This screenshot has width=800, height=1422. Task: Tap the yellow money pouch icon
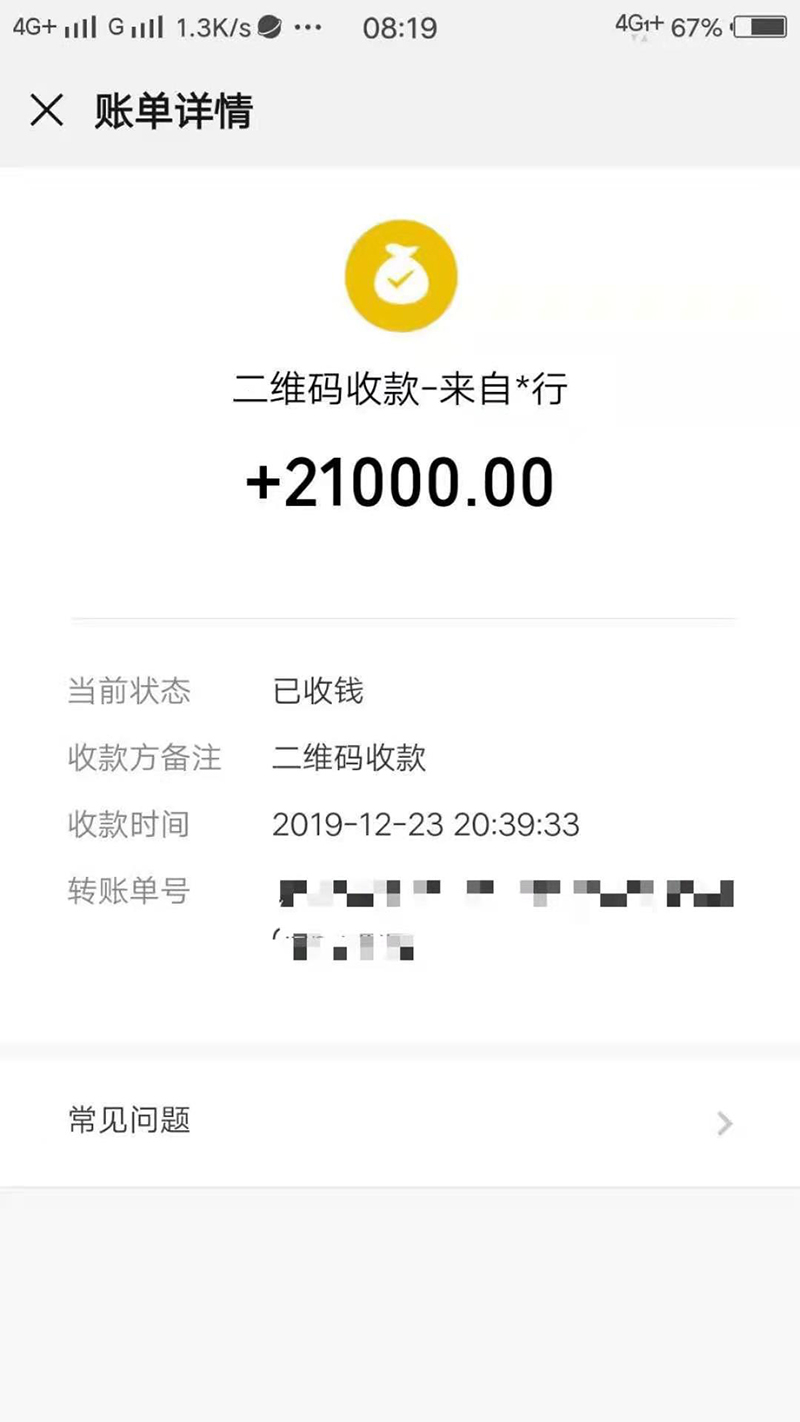pyautogui.click(x=400, y=275)
